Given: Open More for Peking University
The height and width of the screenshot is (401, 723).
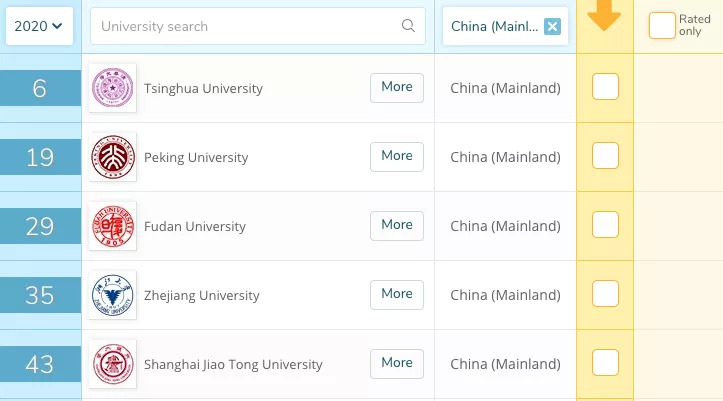Looking at the screenshot, I should 397,157.
